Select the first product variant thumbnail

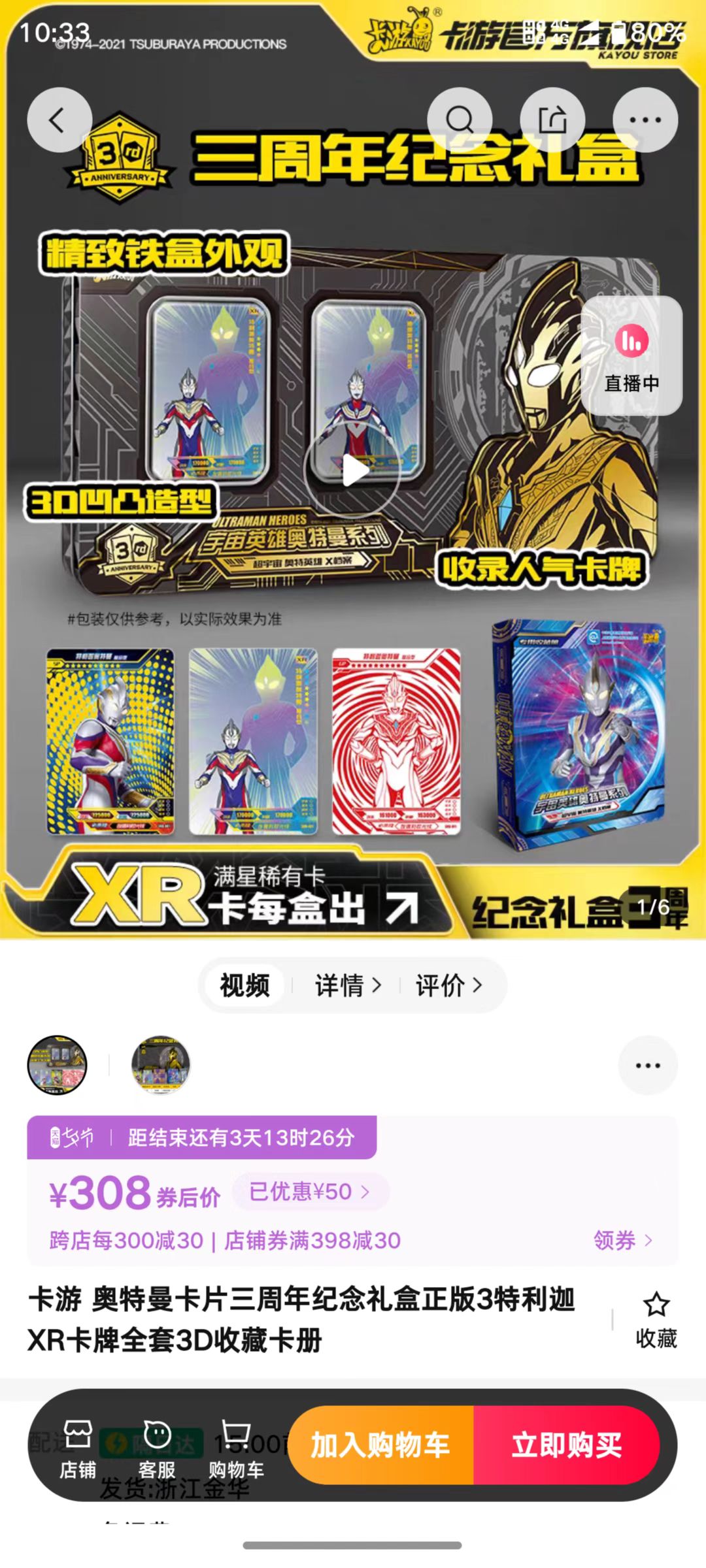[x=58, y=1065]
